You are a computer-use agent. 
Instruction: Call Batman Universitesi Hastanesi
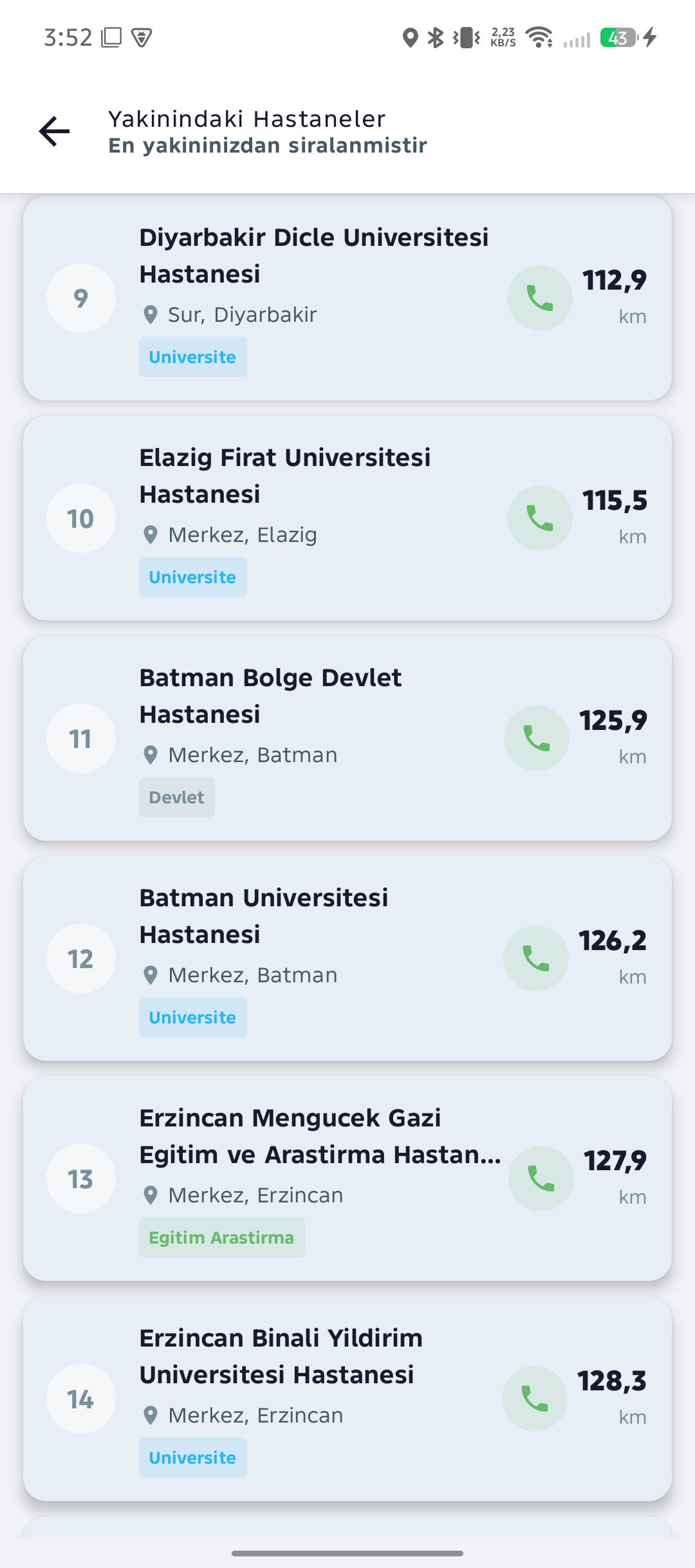click(536, 958)
